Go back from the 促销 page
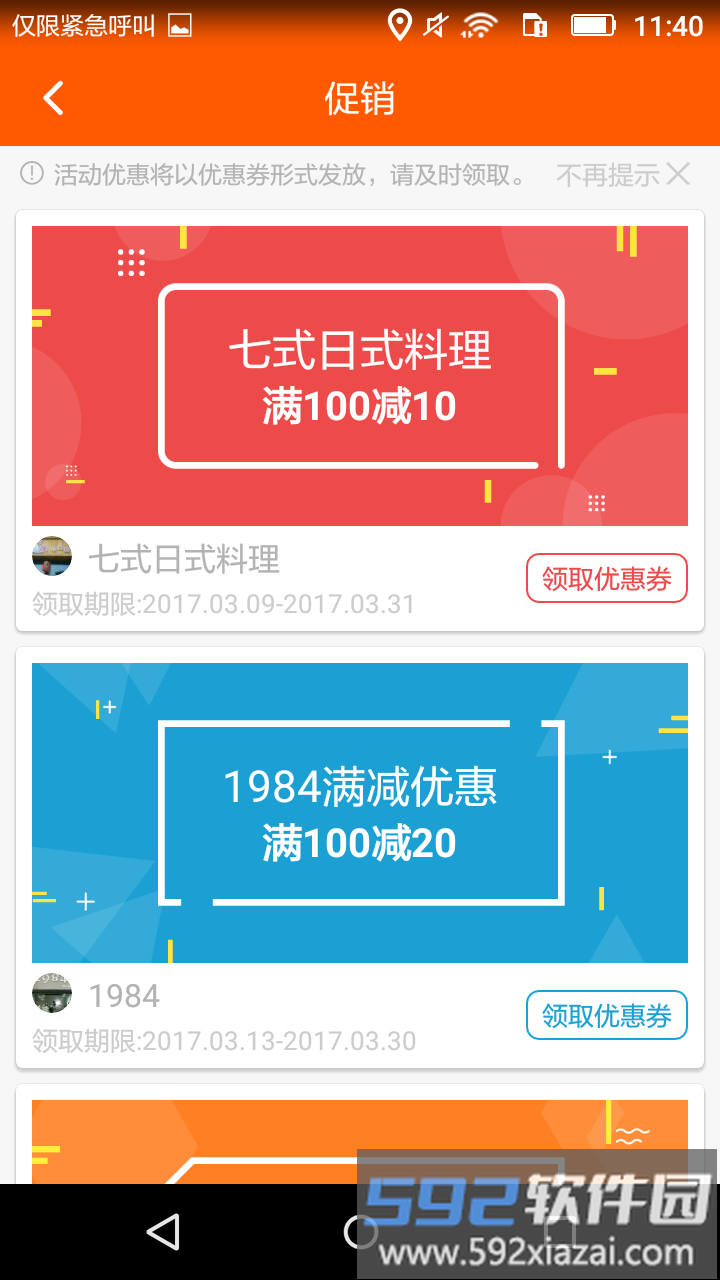Screen dimensions: 720x1280 click(x=53, y=98)
